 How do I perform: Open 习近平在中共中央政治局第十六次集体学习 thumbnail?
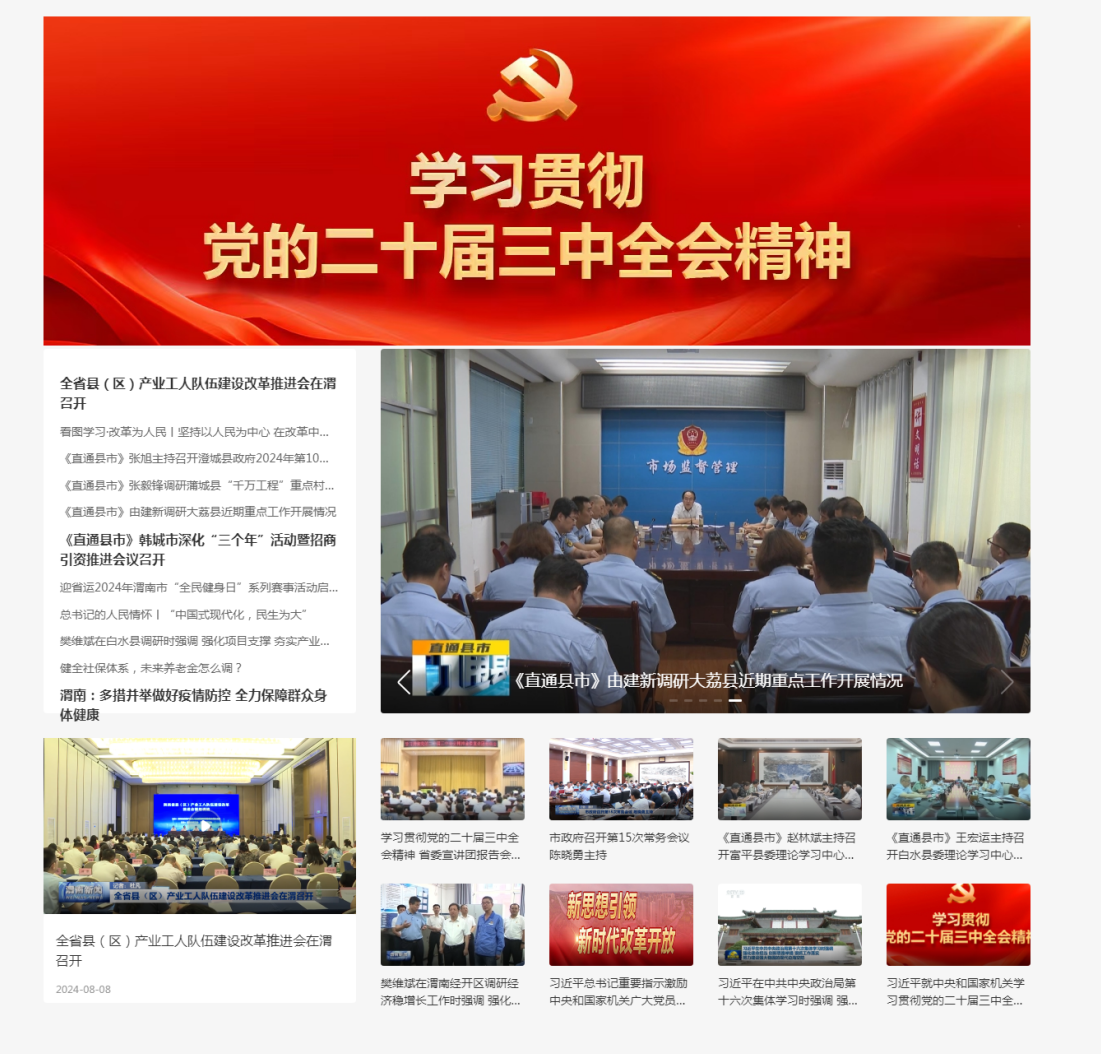pos(789,924)
